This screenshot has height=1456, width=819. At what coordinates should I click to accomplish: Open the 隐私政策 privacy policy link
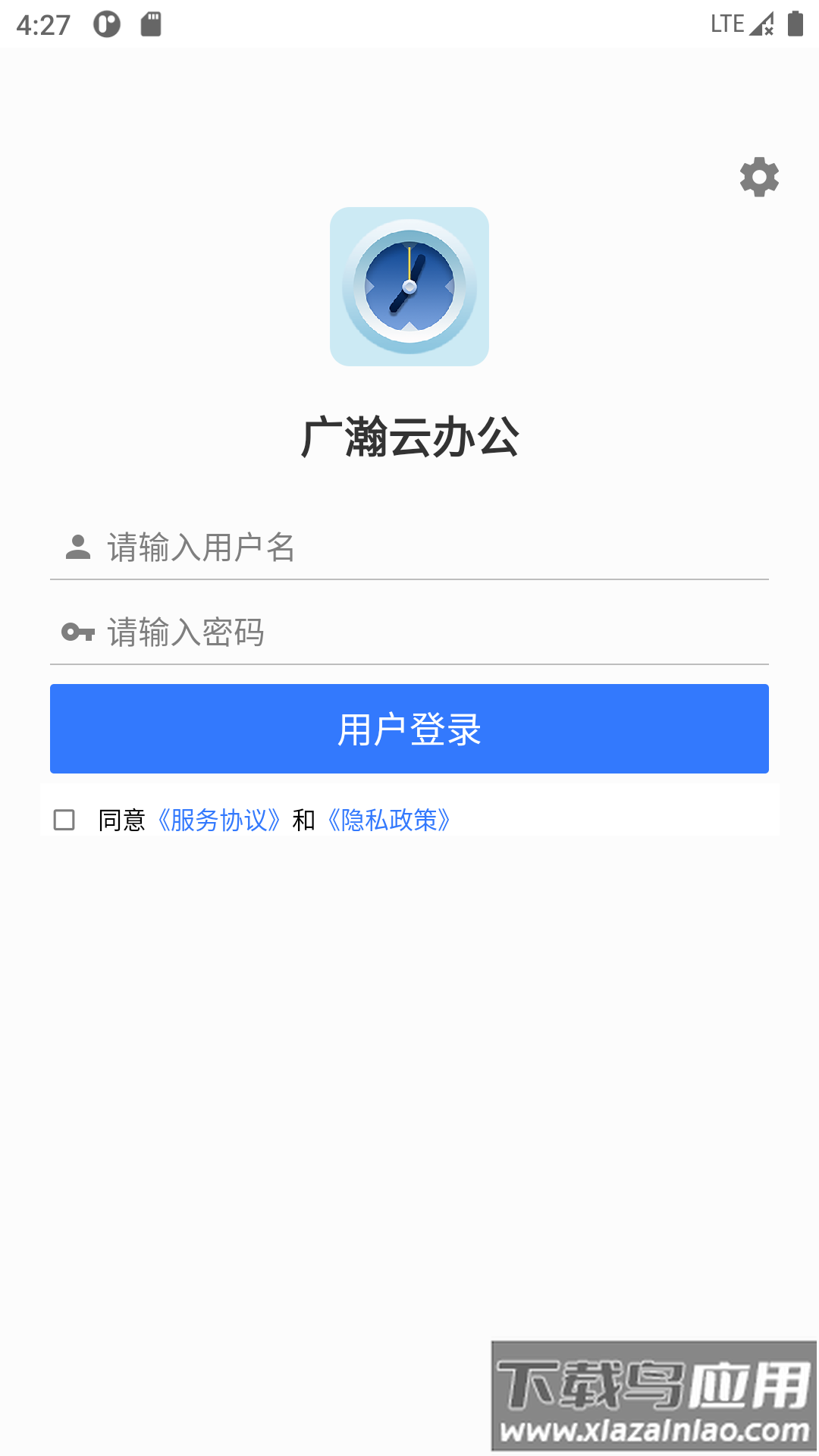(x=388, y=821)
